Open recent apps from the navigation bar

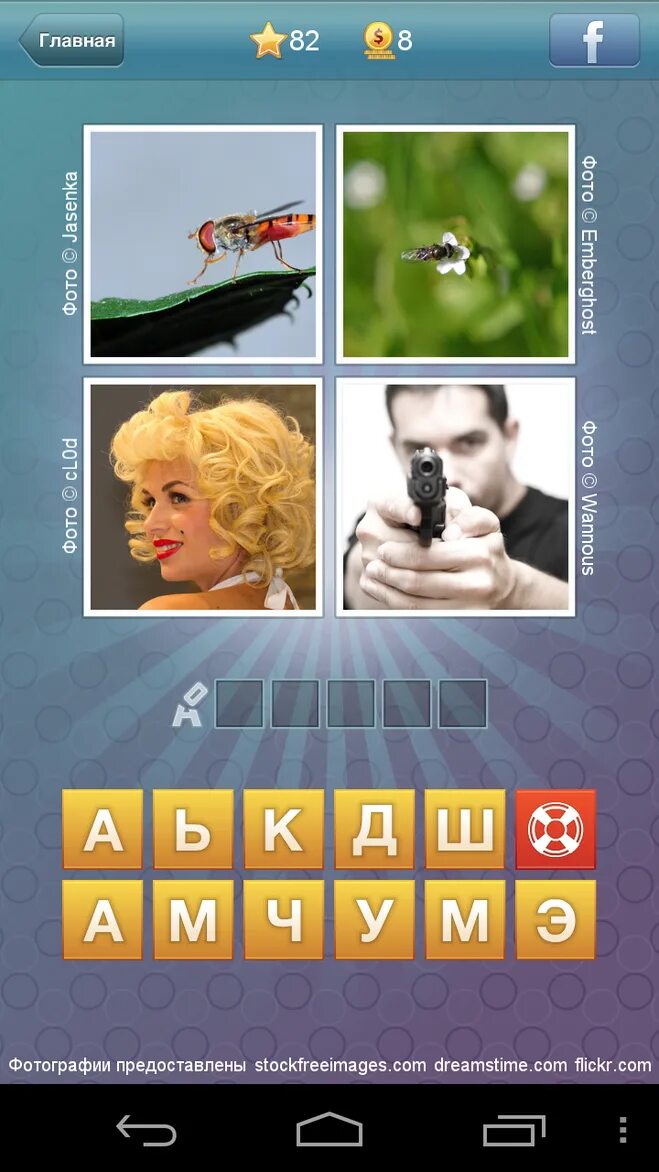pos(513,1130)
